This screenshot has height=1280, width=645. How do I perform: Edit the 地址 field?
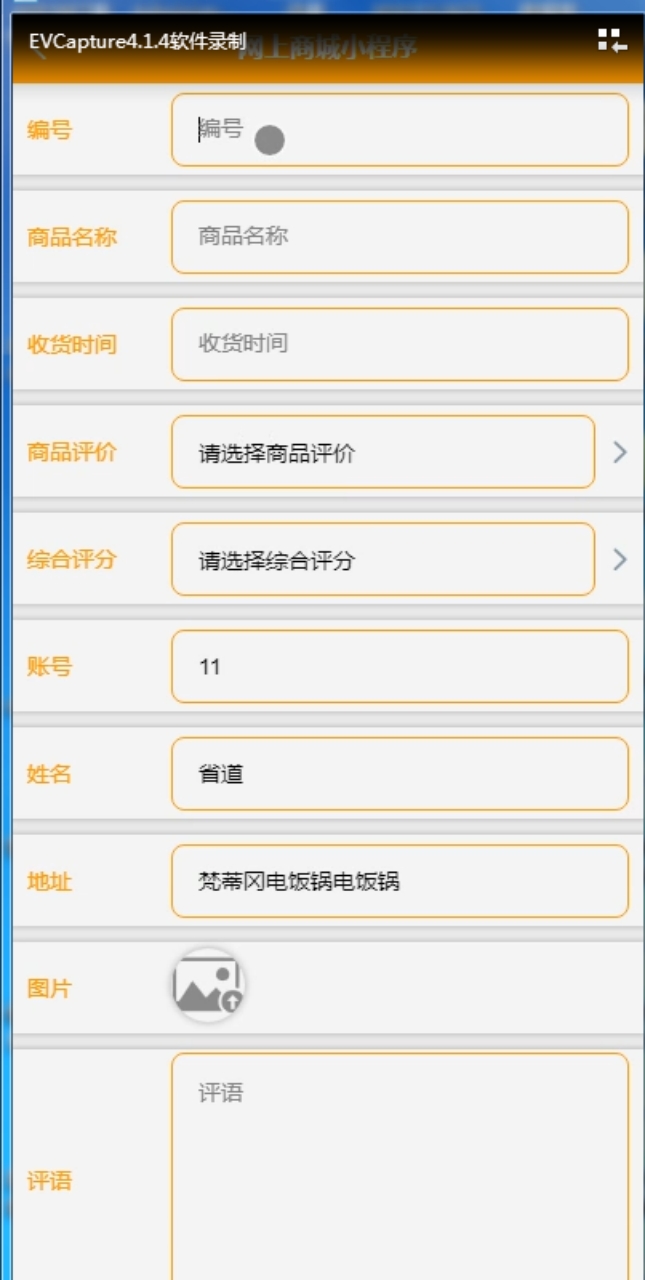pos(400,881)
